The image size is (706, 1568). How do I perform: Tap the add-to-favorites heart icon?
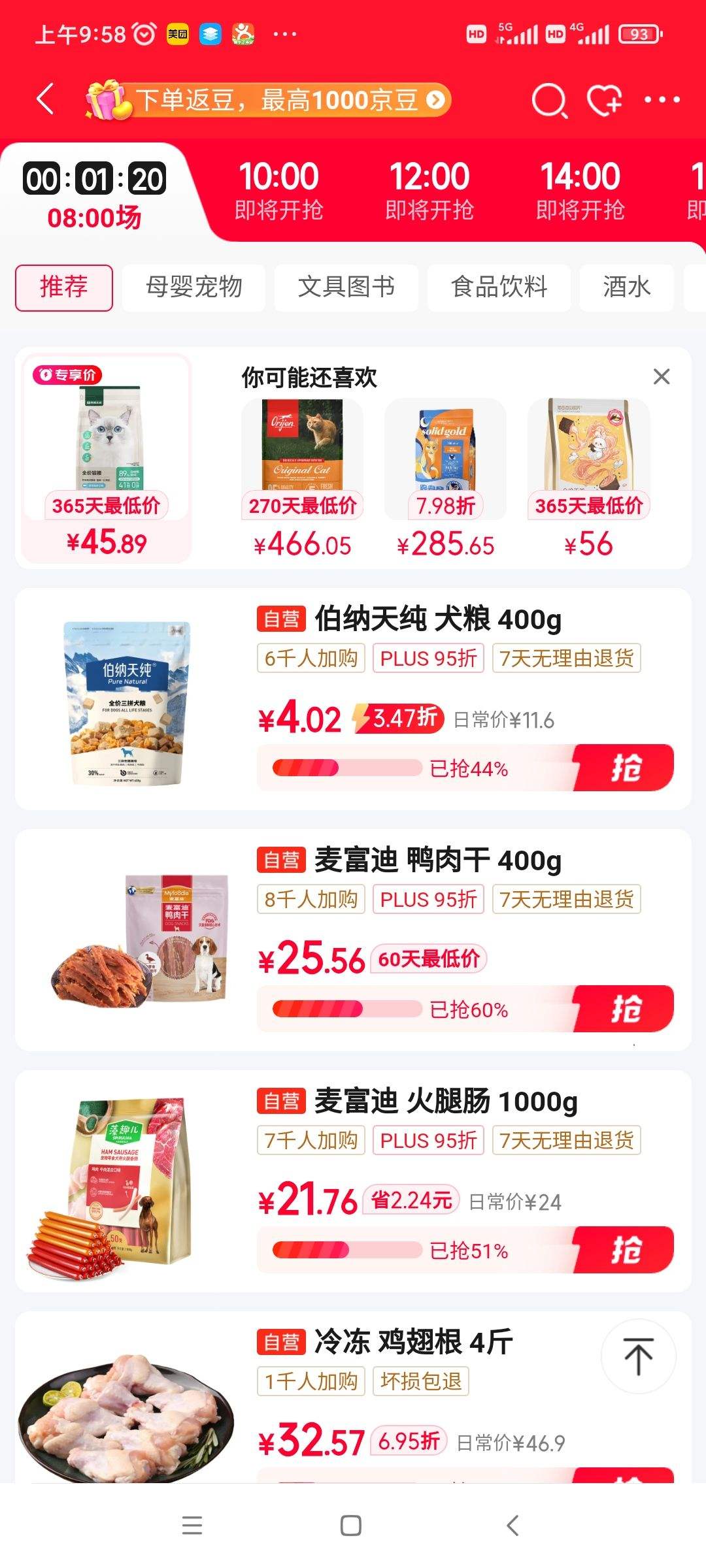(603, 99)
